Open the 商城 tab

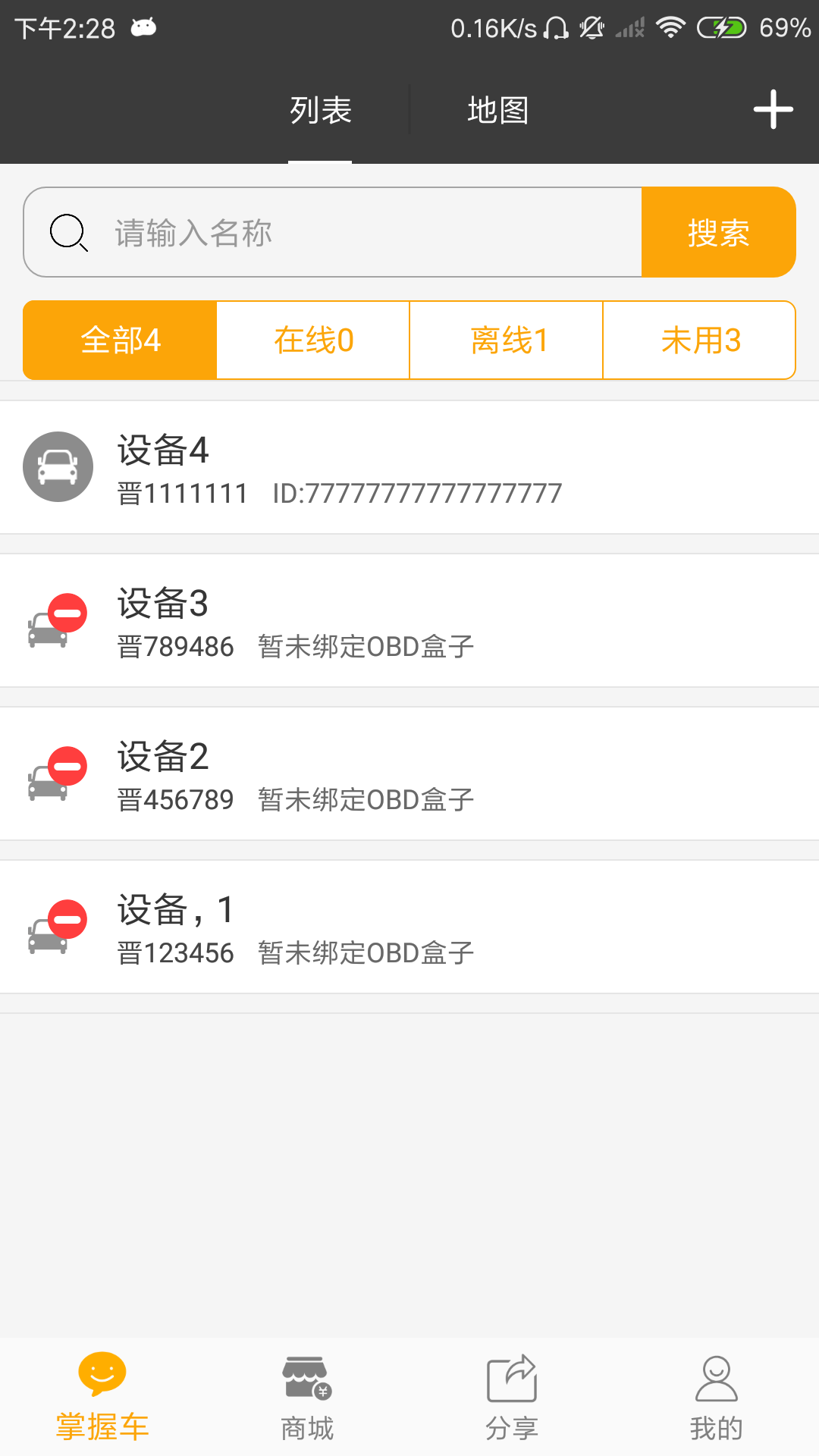(x=307, y=1397)
